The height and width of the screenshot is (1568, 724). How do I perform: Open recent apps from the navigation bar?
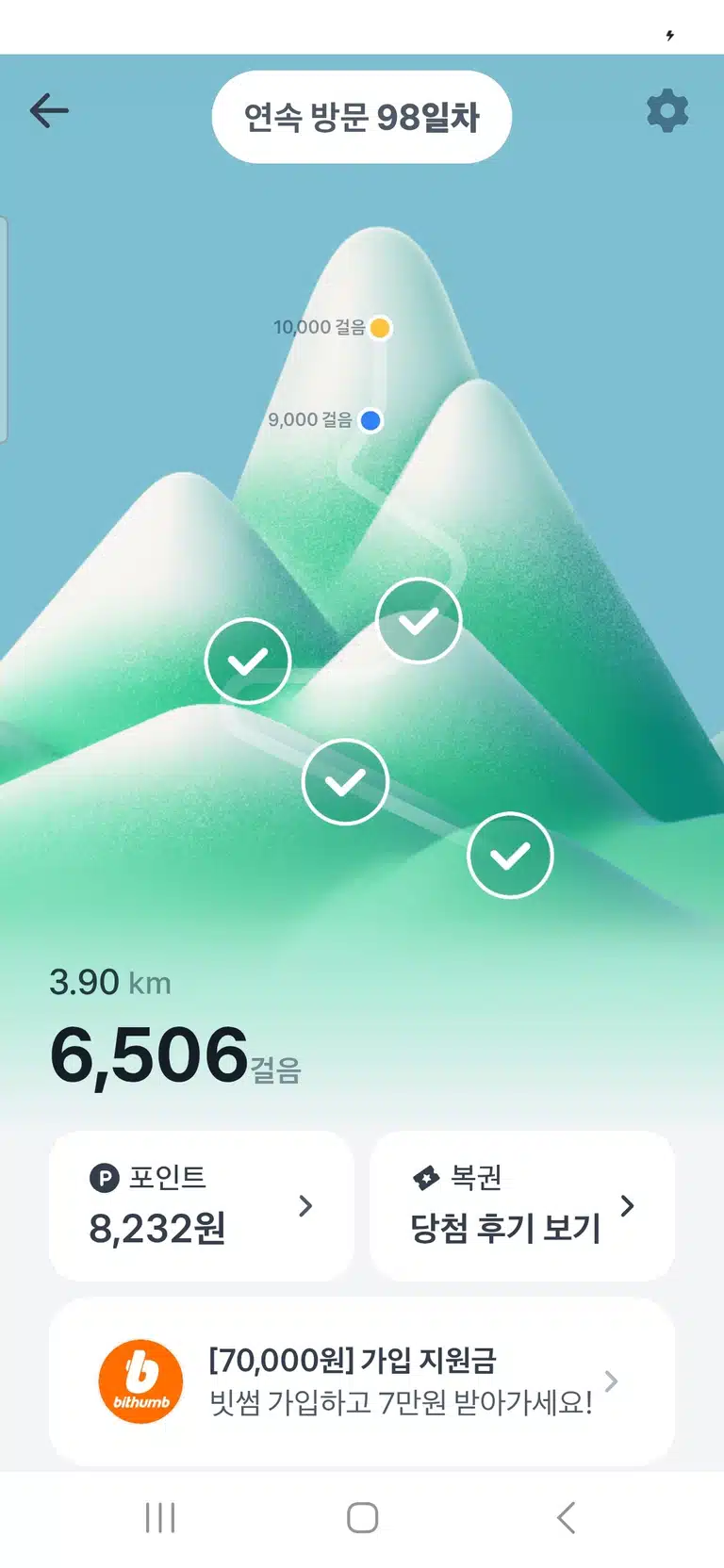tap(160, 1517)
